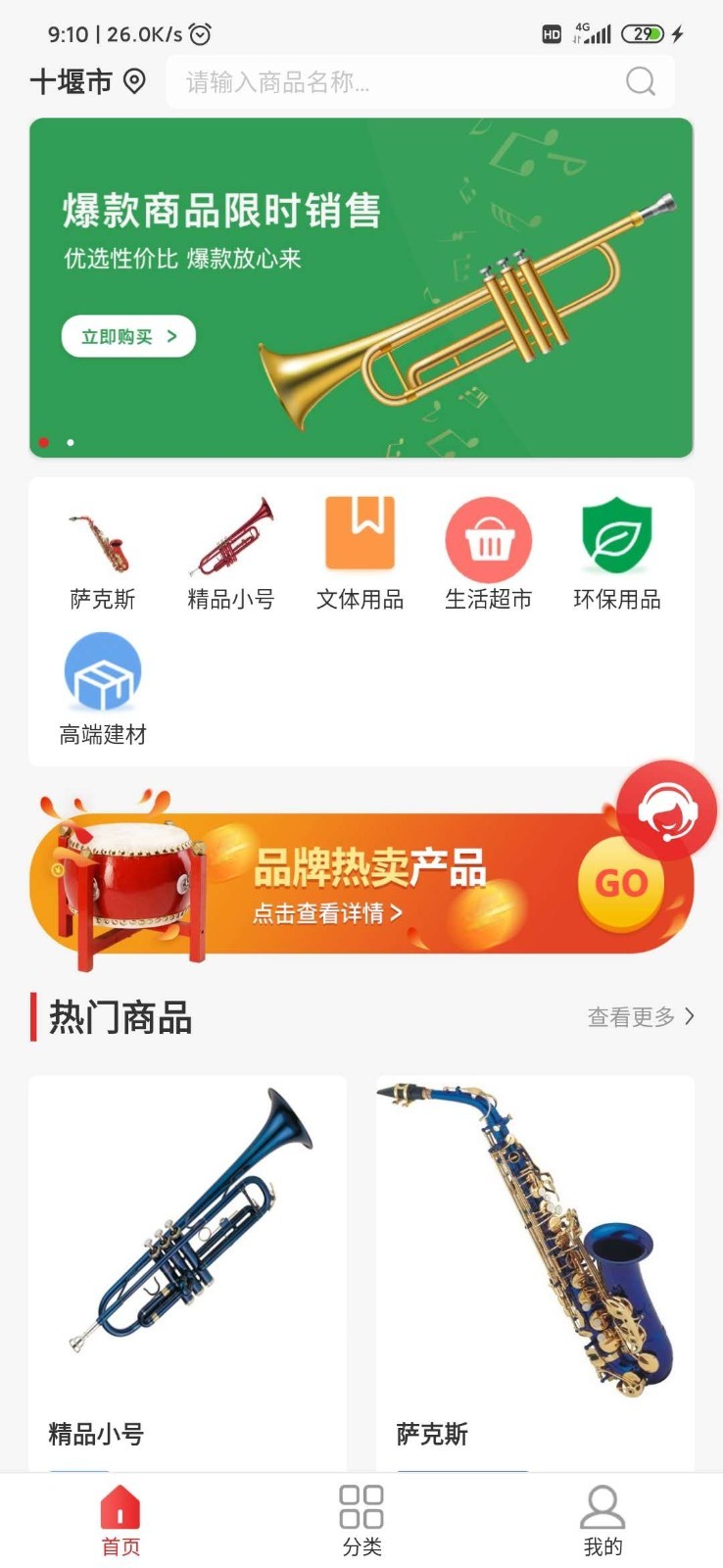Viewport: 723px width, 1568px height.
Task: Open the 生活超市 category
Action: pos(488,554)
